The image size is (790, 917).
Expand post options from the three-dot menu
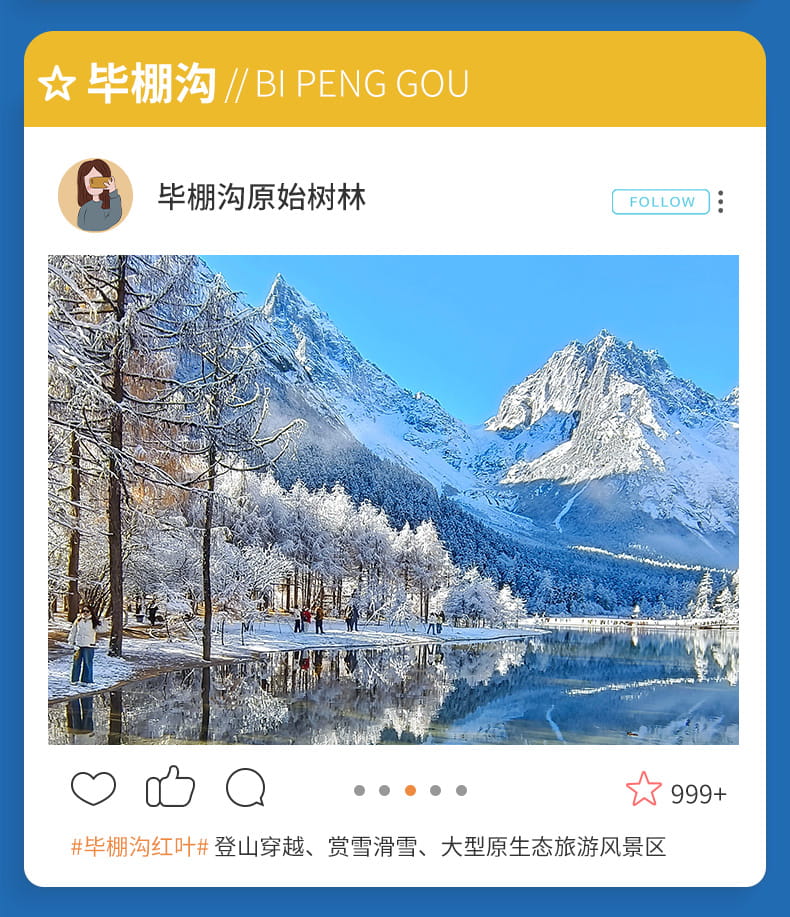(x=719, y=201)
